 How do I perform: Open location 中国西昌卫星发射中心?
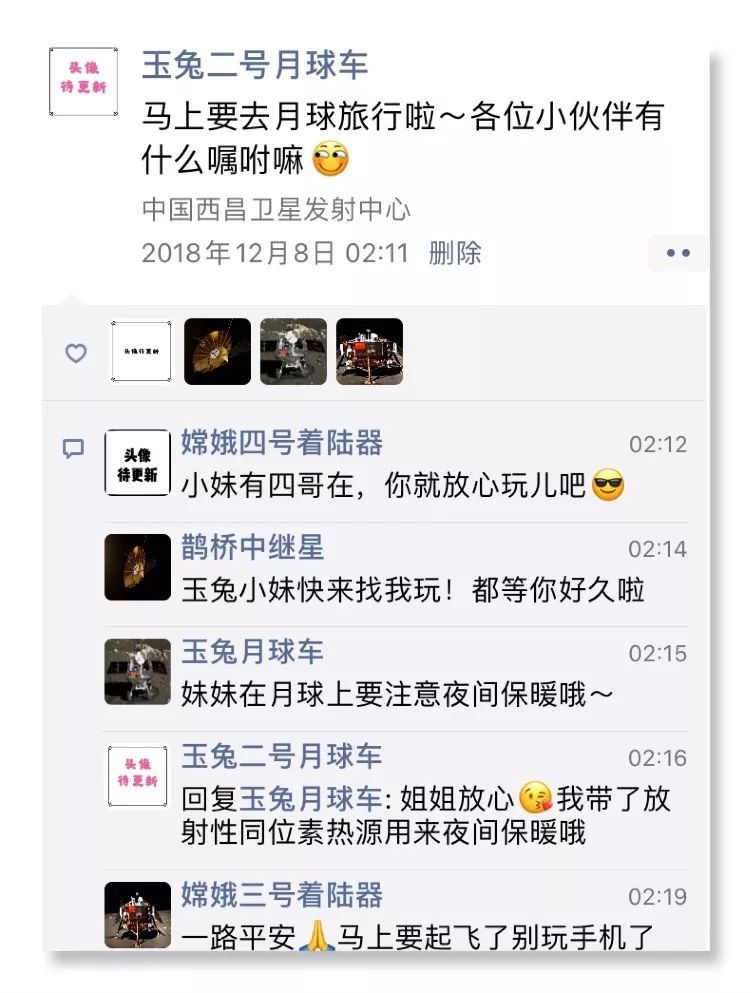coord(276,210)
